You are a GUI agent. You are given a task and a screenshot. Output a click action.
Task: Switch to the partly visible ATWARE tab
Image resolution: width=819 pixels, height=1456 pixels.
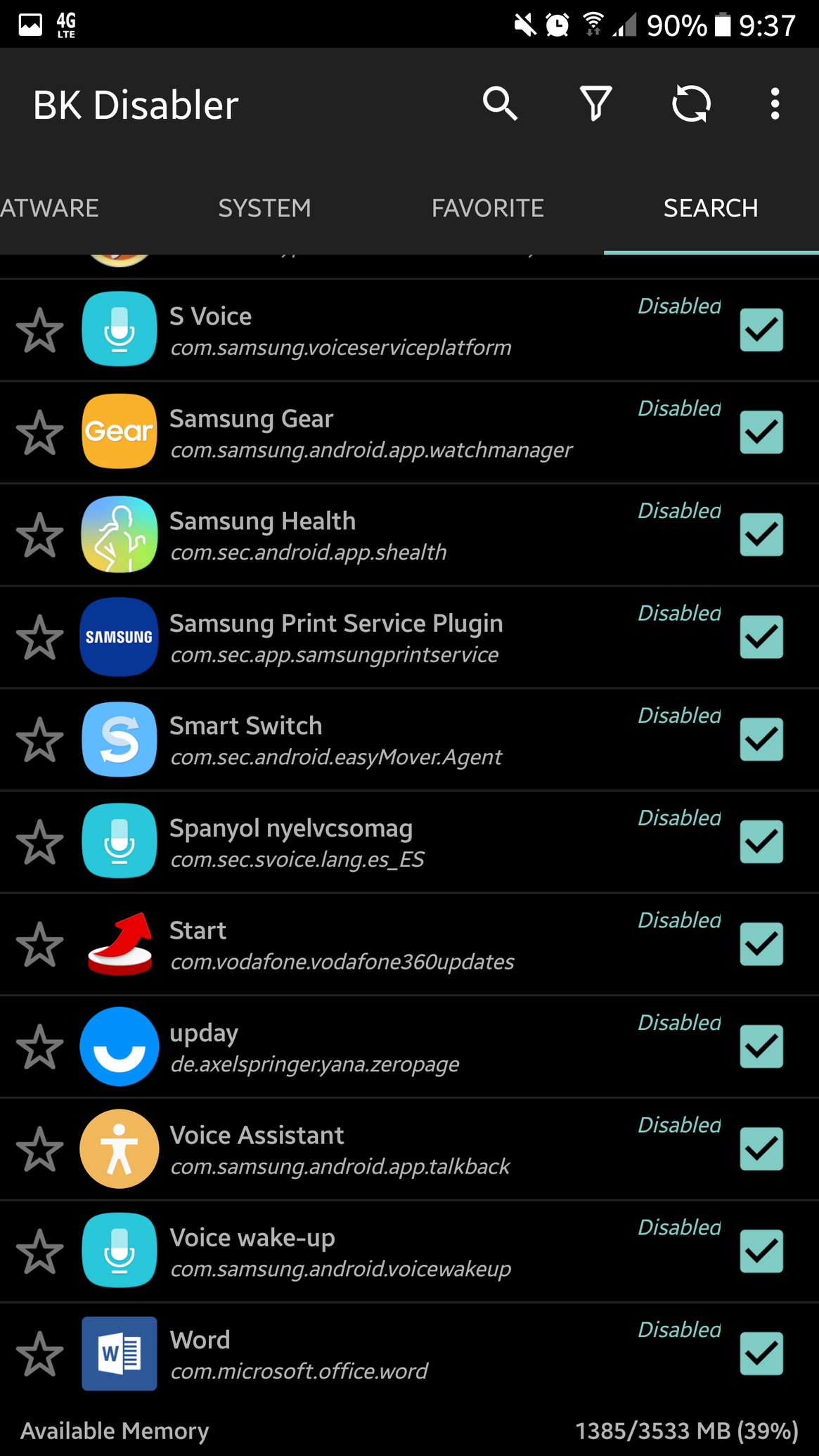(49, 208)
